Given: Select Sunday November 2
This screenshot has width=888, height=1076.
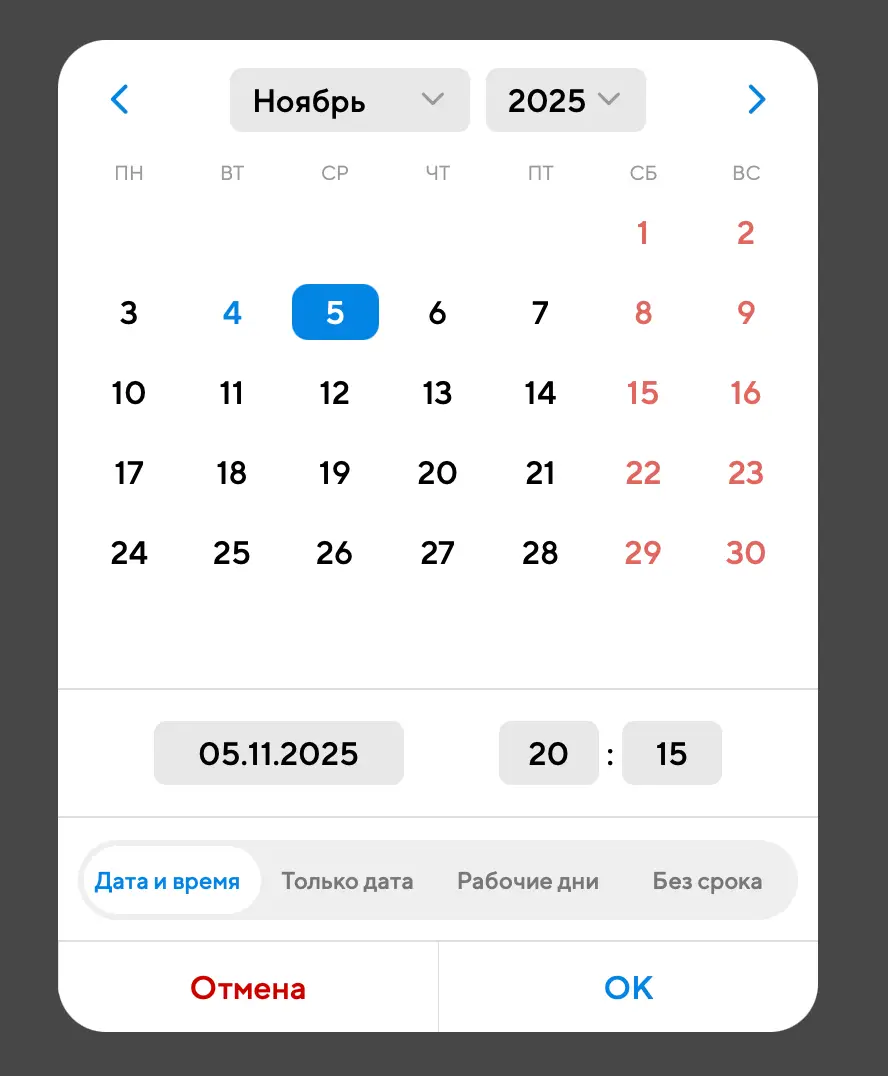Looking at the screenshot, I should (746, 233).
